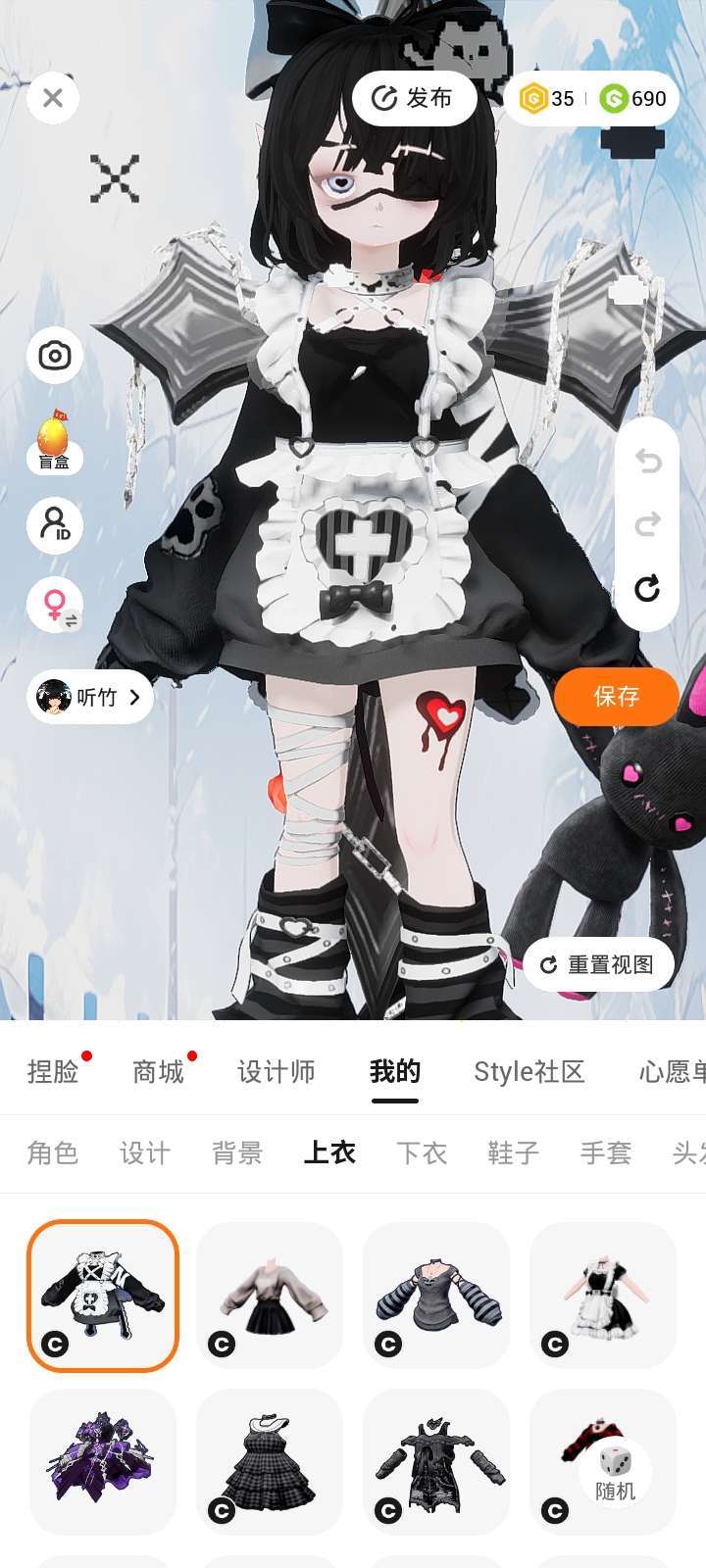Switch to the 商城 tab
This screenshot has height=1568, width=706.
click(x=158, y=1072)
